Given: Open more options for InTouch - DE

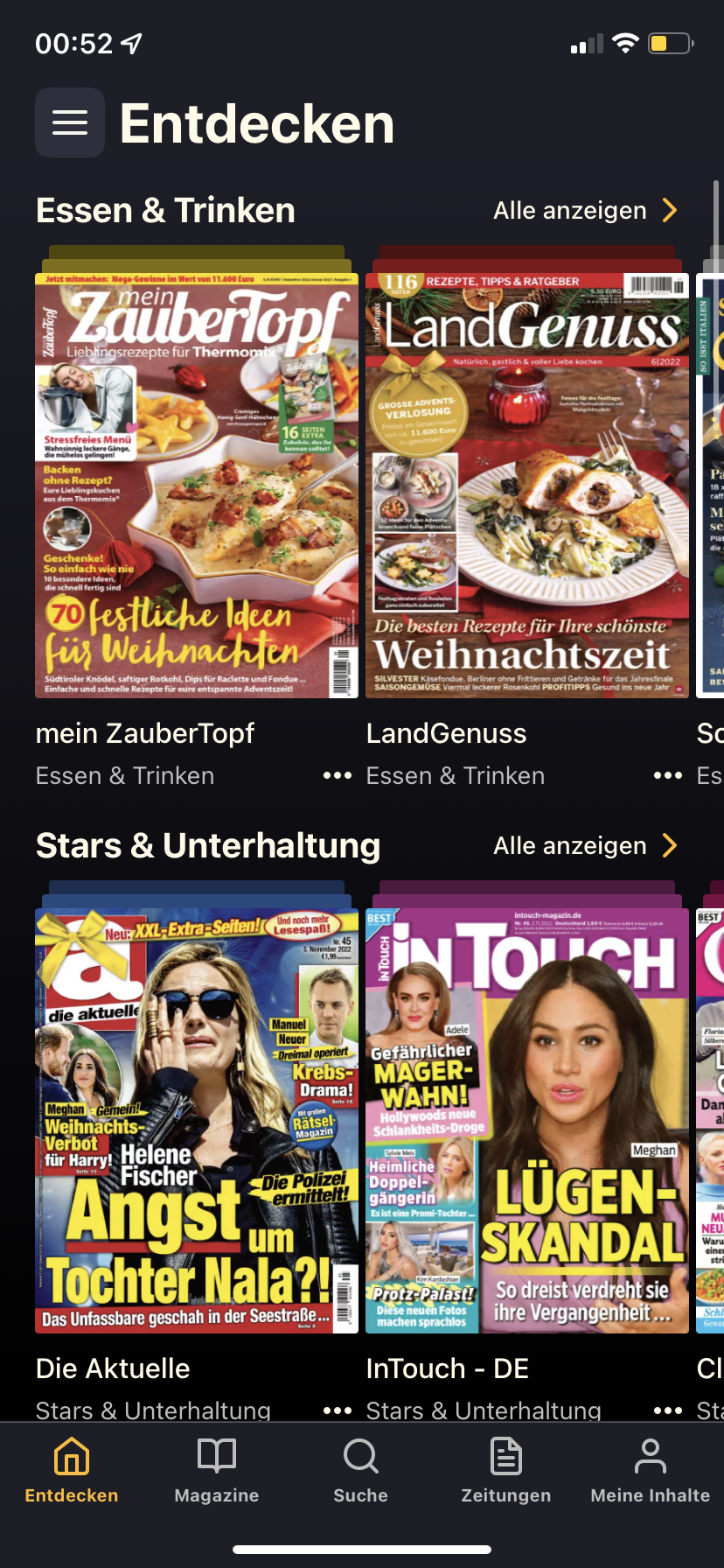Looking at the screenshot, I should click(668, 1410).
